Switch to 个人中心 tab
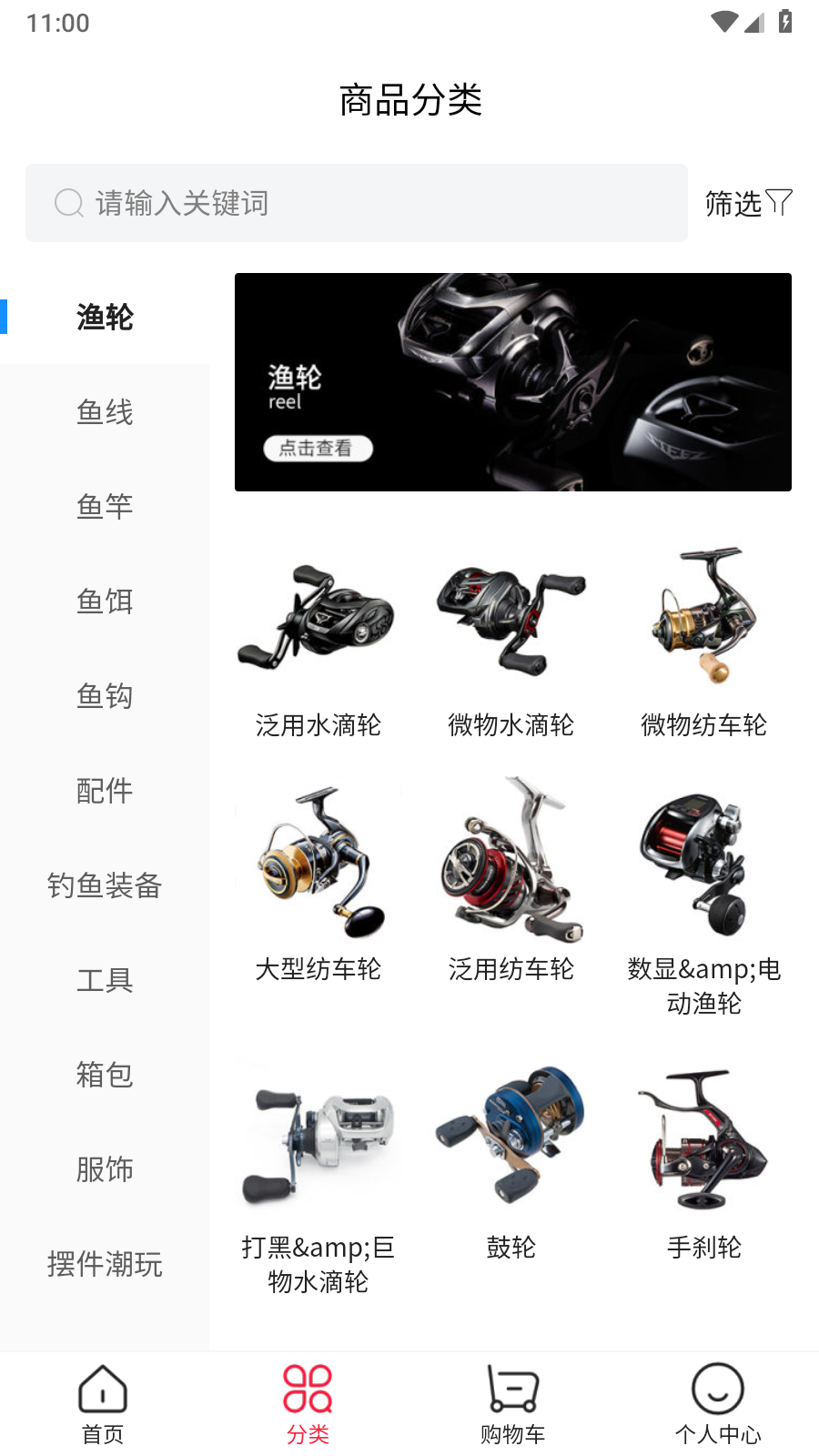819x1456 pixels. pyautogui.click(x=717, y=1404)
